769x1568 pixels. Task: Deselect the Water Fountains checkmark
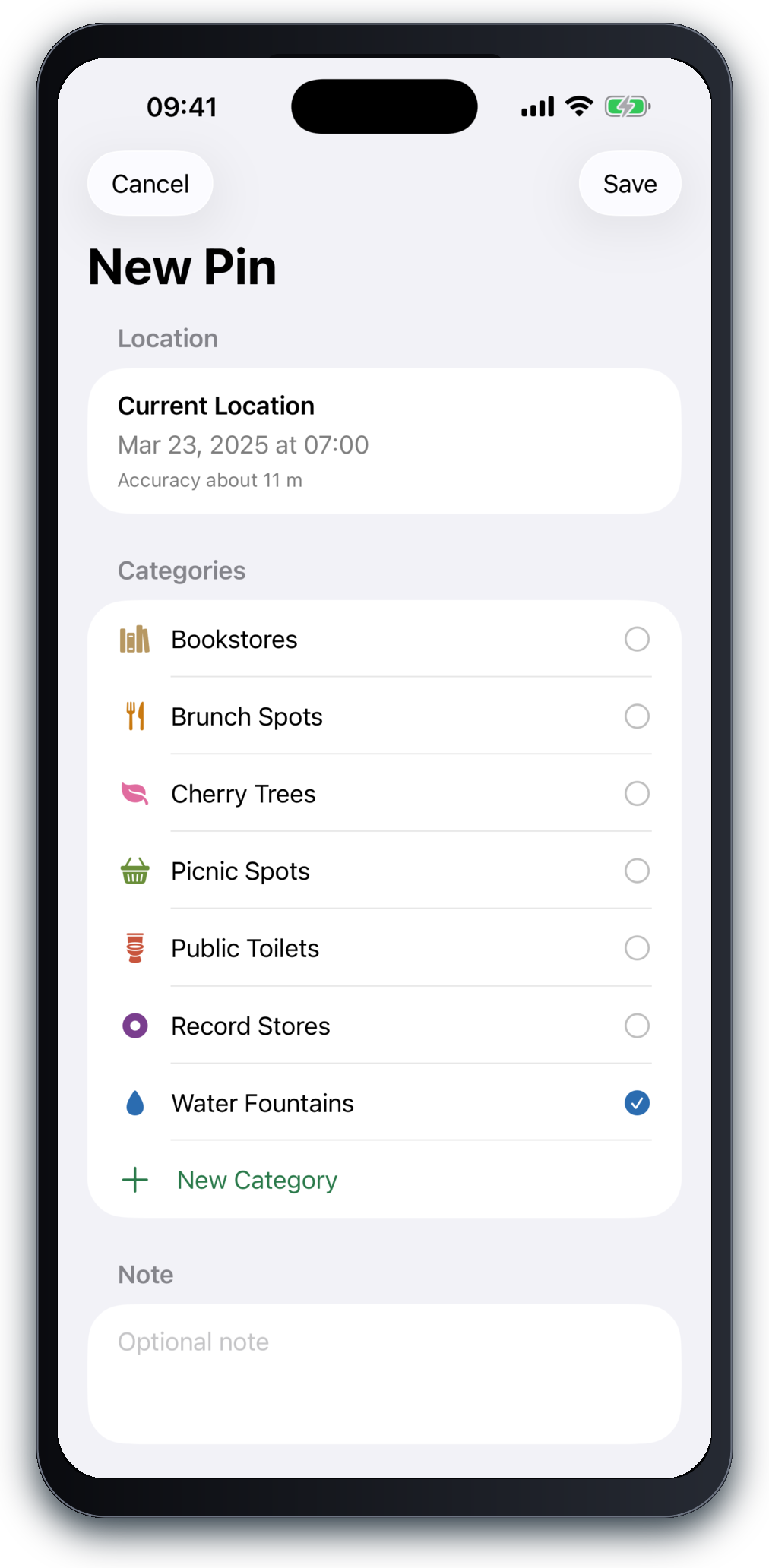(637, 1103)
